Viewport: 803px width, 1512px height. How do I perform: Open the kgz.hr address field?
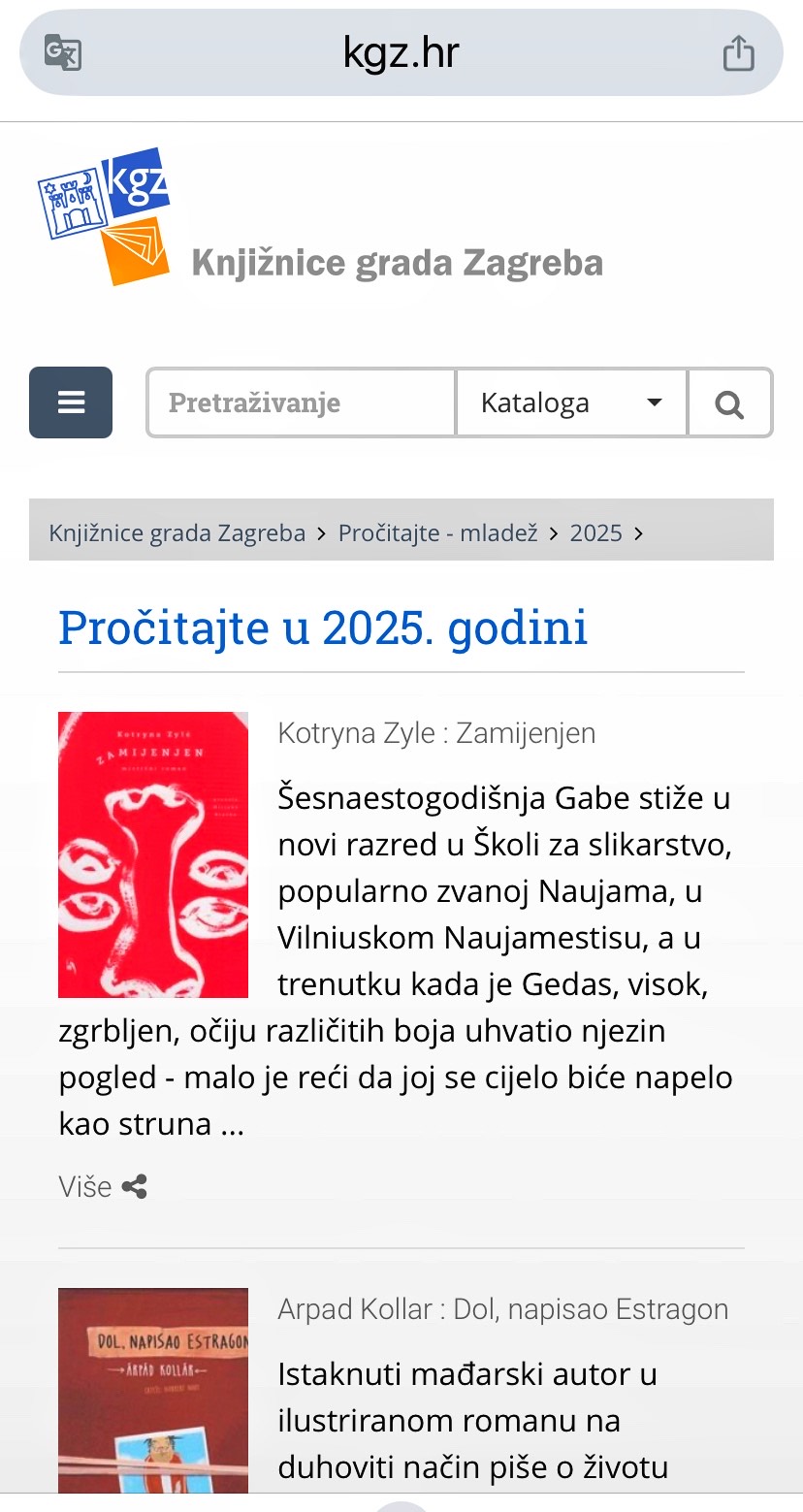coord(401,53)
